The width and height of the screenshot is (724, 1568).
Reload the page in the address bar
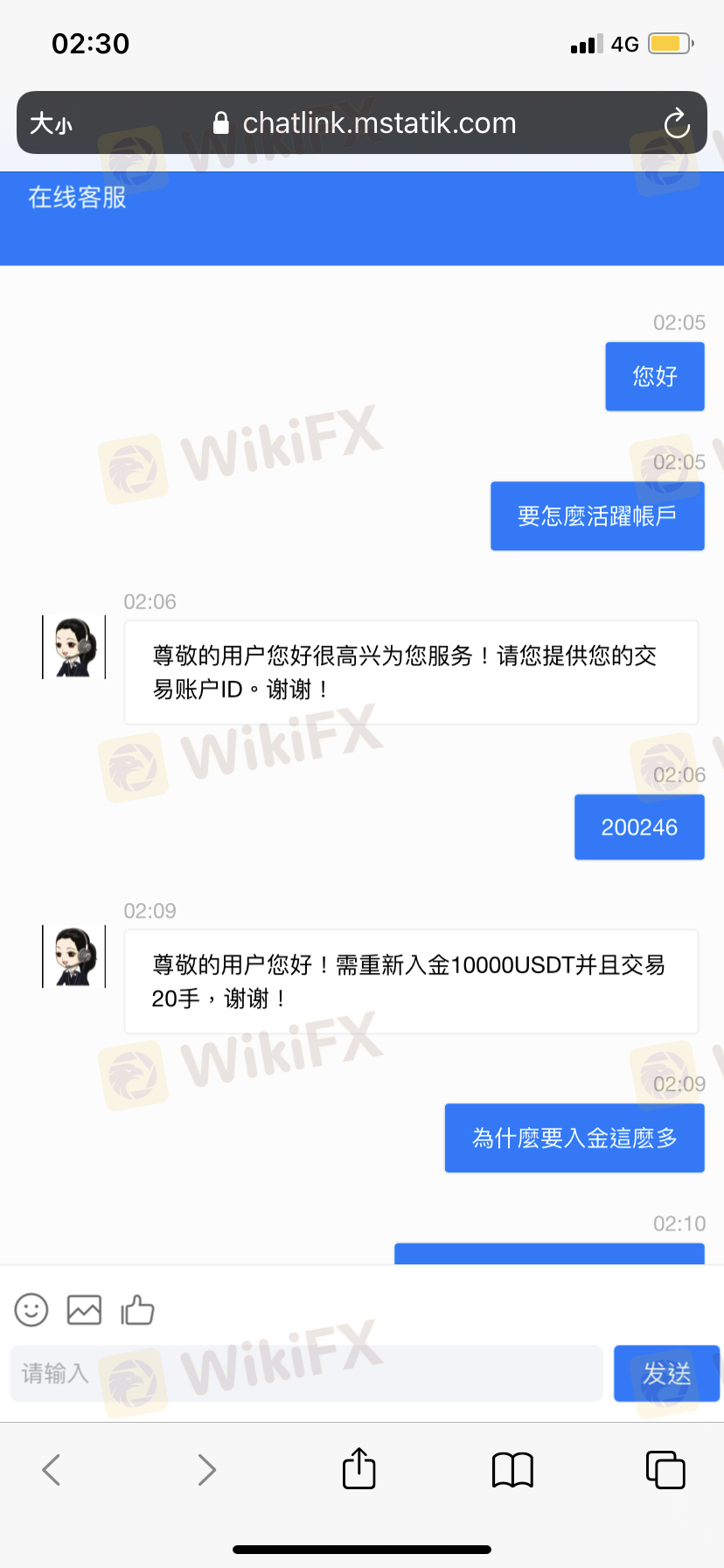tap(677, 123)
